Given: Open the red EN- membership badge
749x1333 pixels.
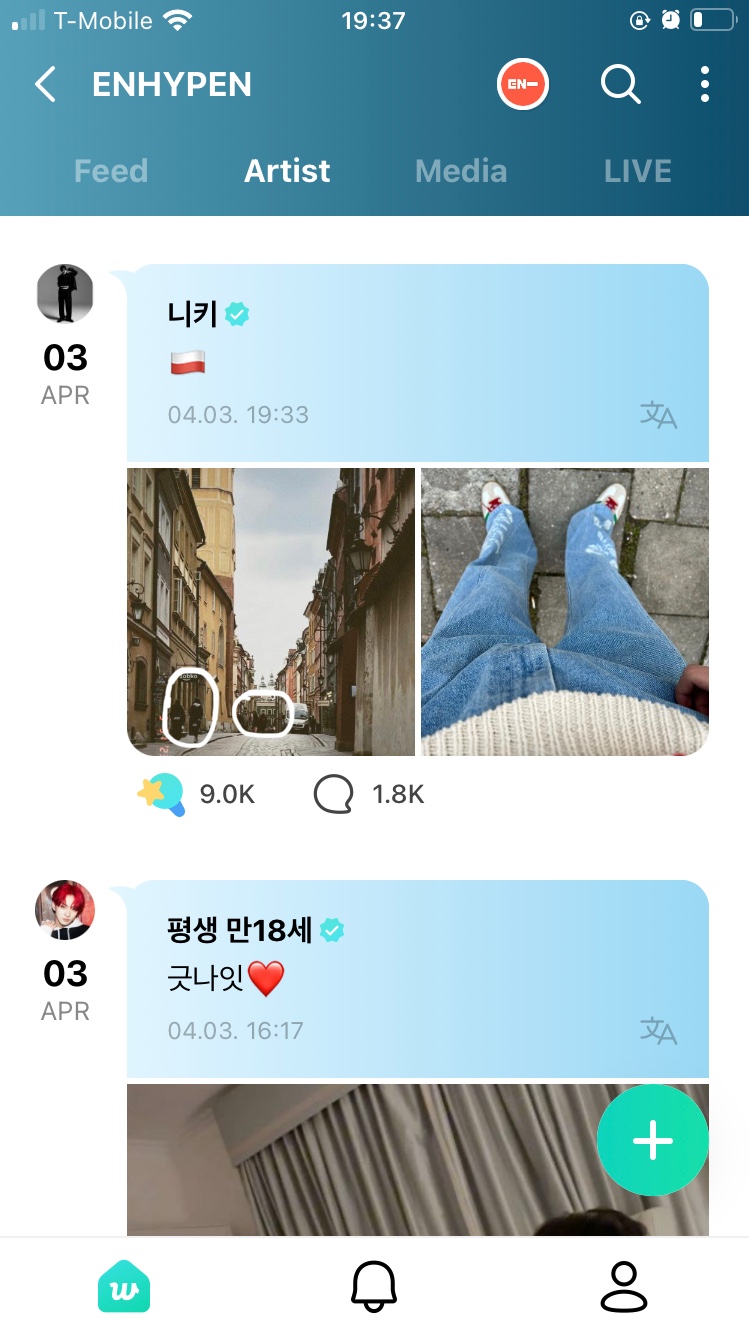Looking at the screenshot, I should click(522, 85).
